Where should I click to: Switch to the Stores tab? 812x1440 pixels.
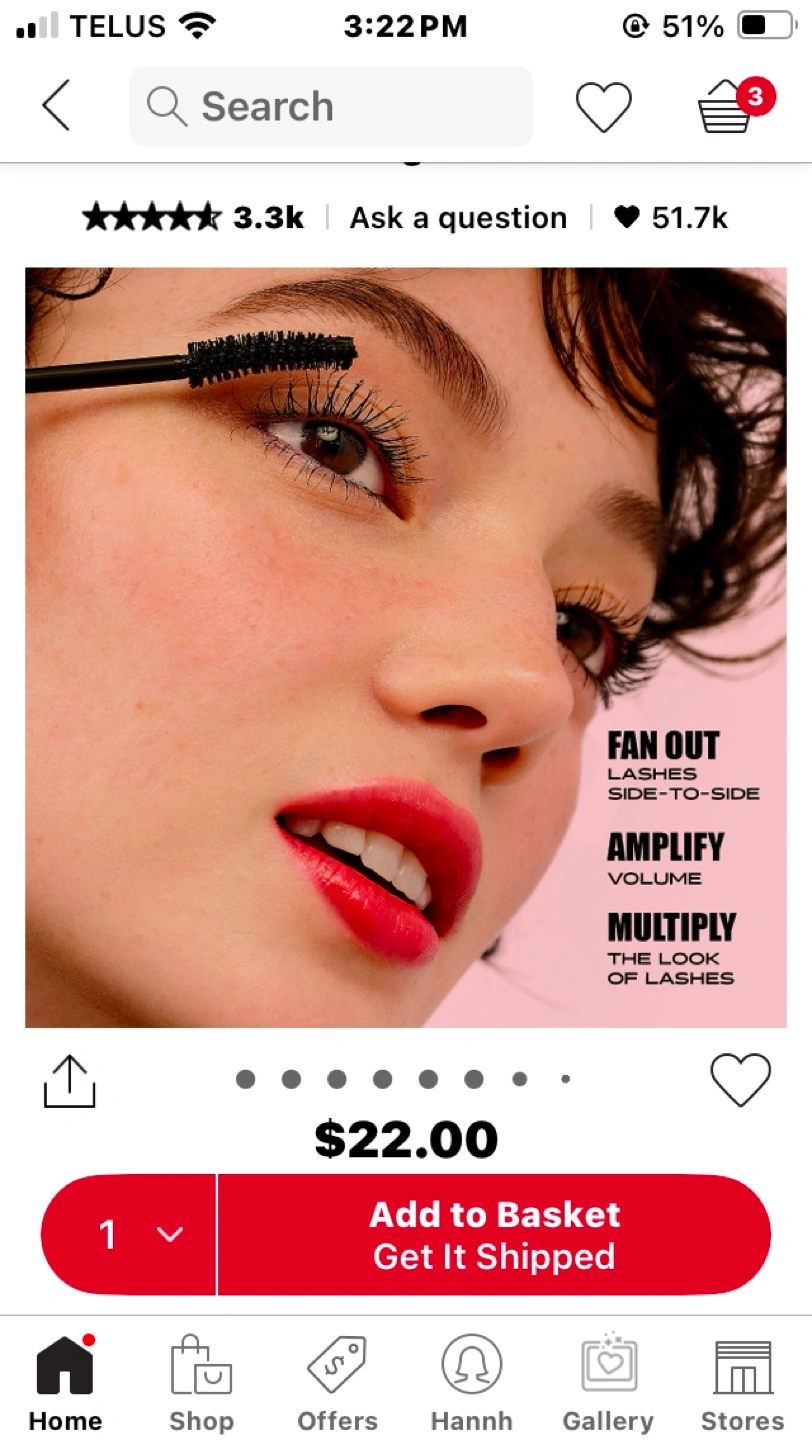(742, 1384)
